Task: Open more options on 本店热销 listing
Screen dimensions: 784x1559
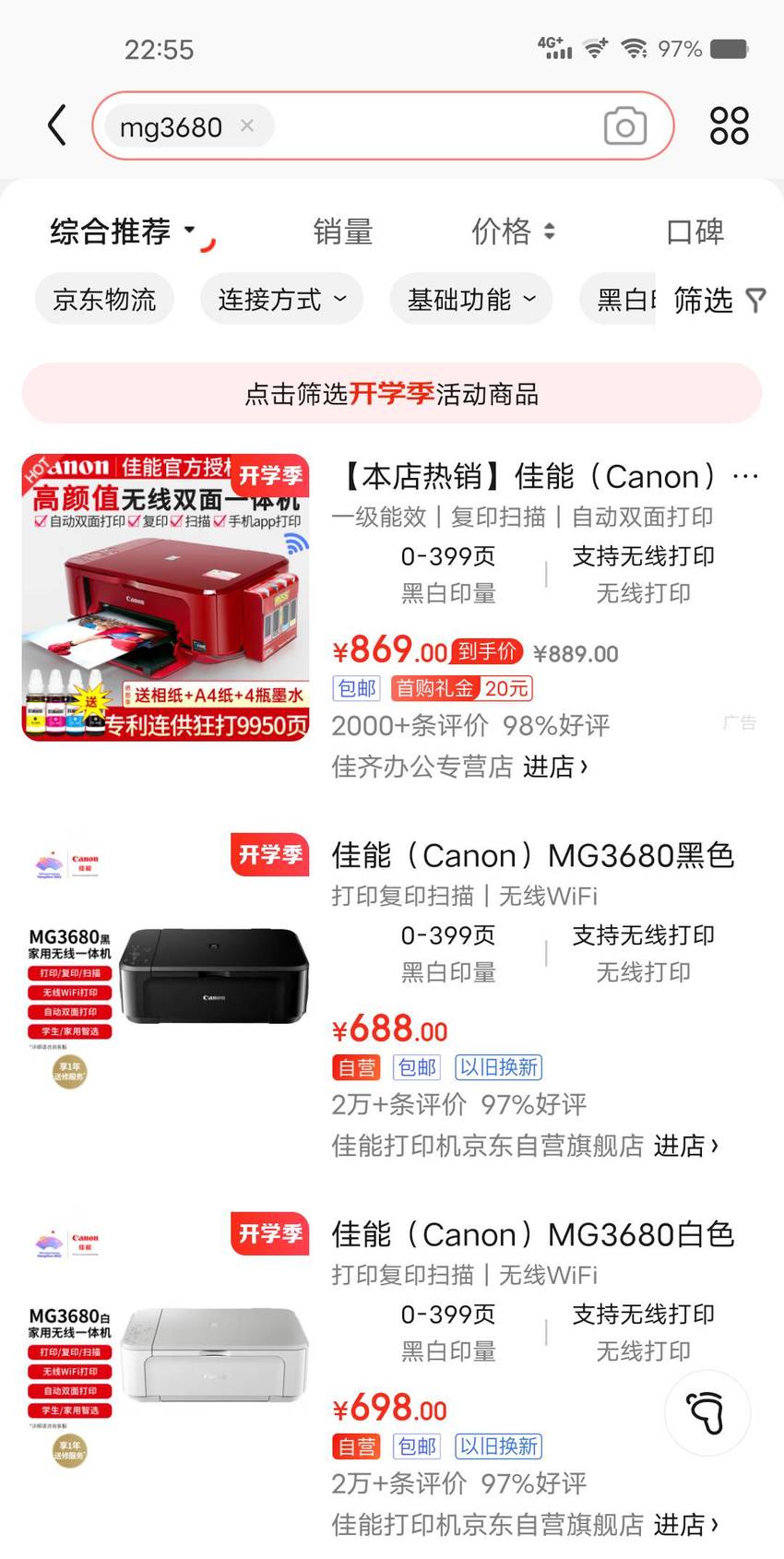Action: click(745, 477)
